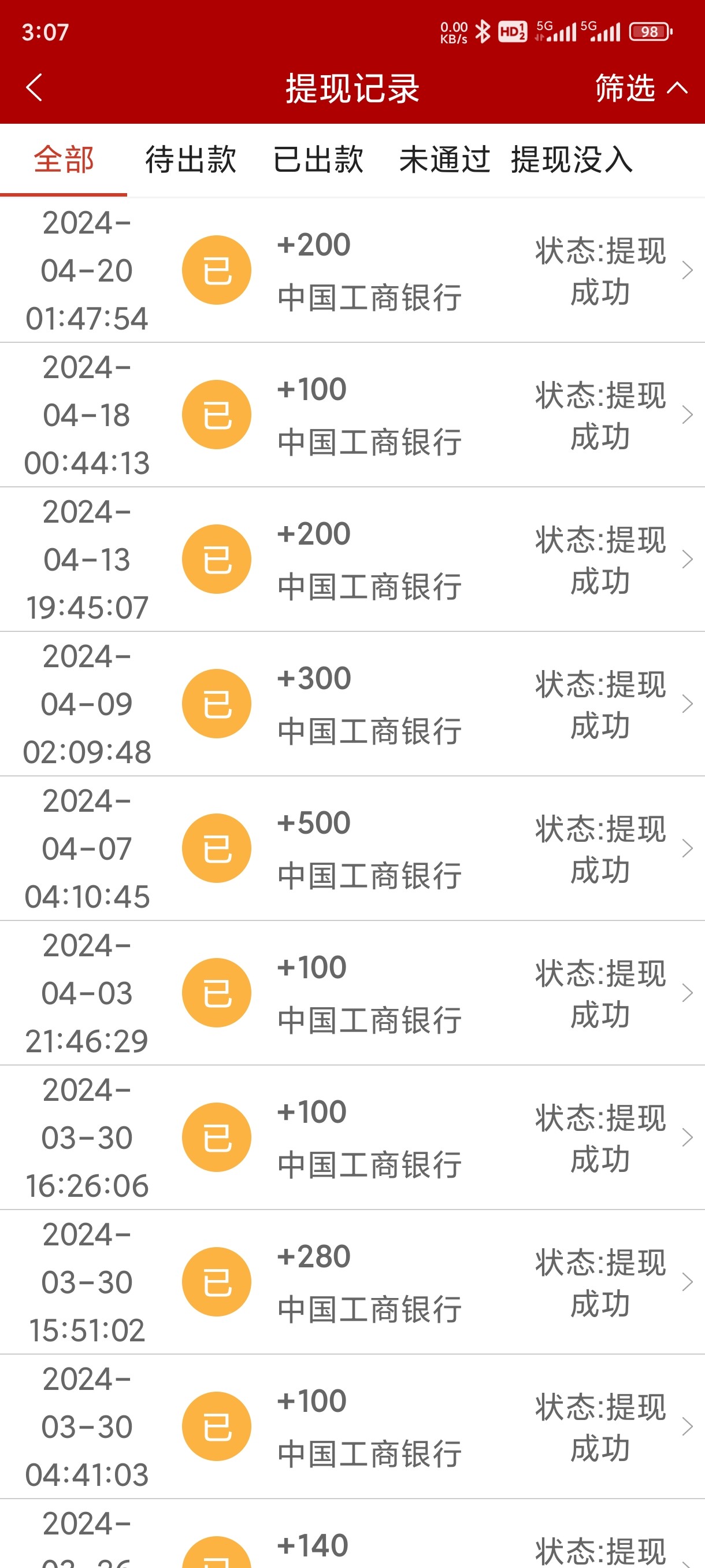Show the 未通过 records tab
Image resolution: width=705 pixels, height=1568 pixels.
444,160
